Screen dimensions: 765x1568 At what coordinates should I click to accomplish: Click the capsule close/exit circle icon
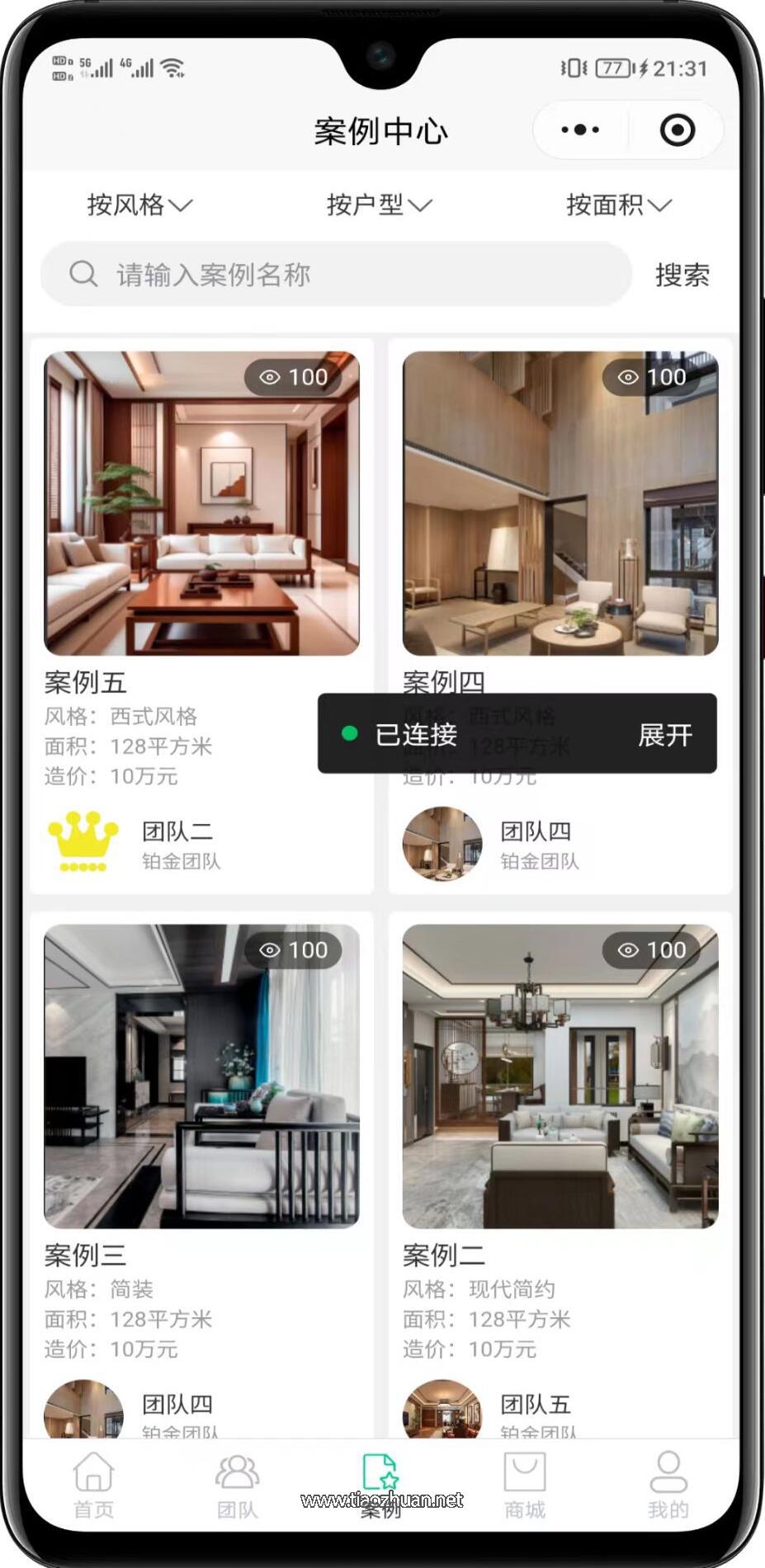(677, 129)
